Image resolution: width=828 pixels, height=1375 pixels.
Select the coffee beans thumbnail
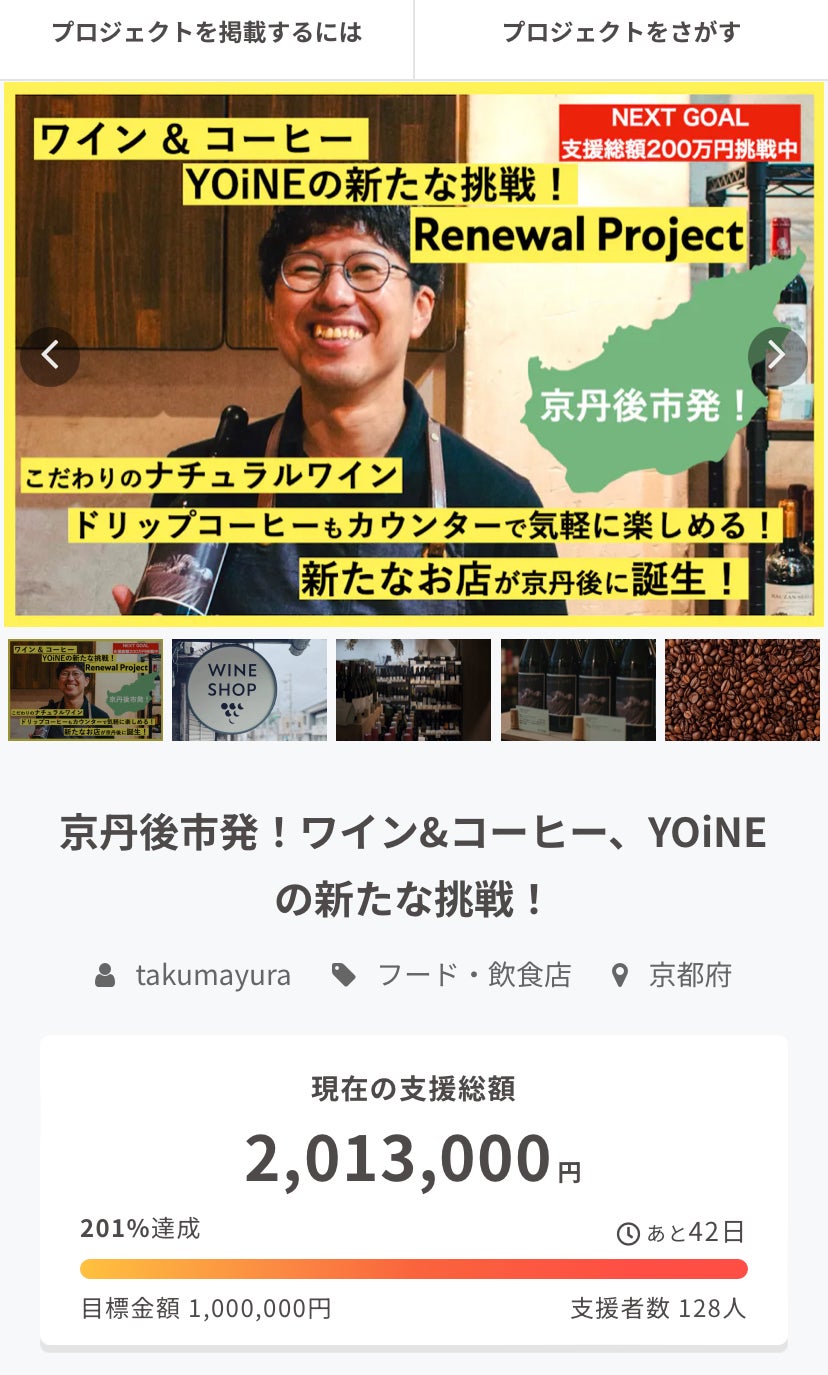pos(742,690)
